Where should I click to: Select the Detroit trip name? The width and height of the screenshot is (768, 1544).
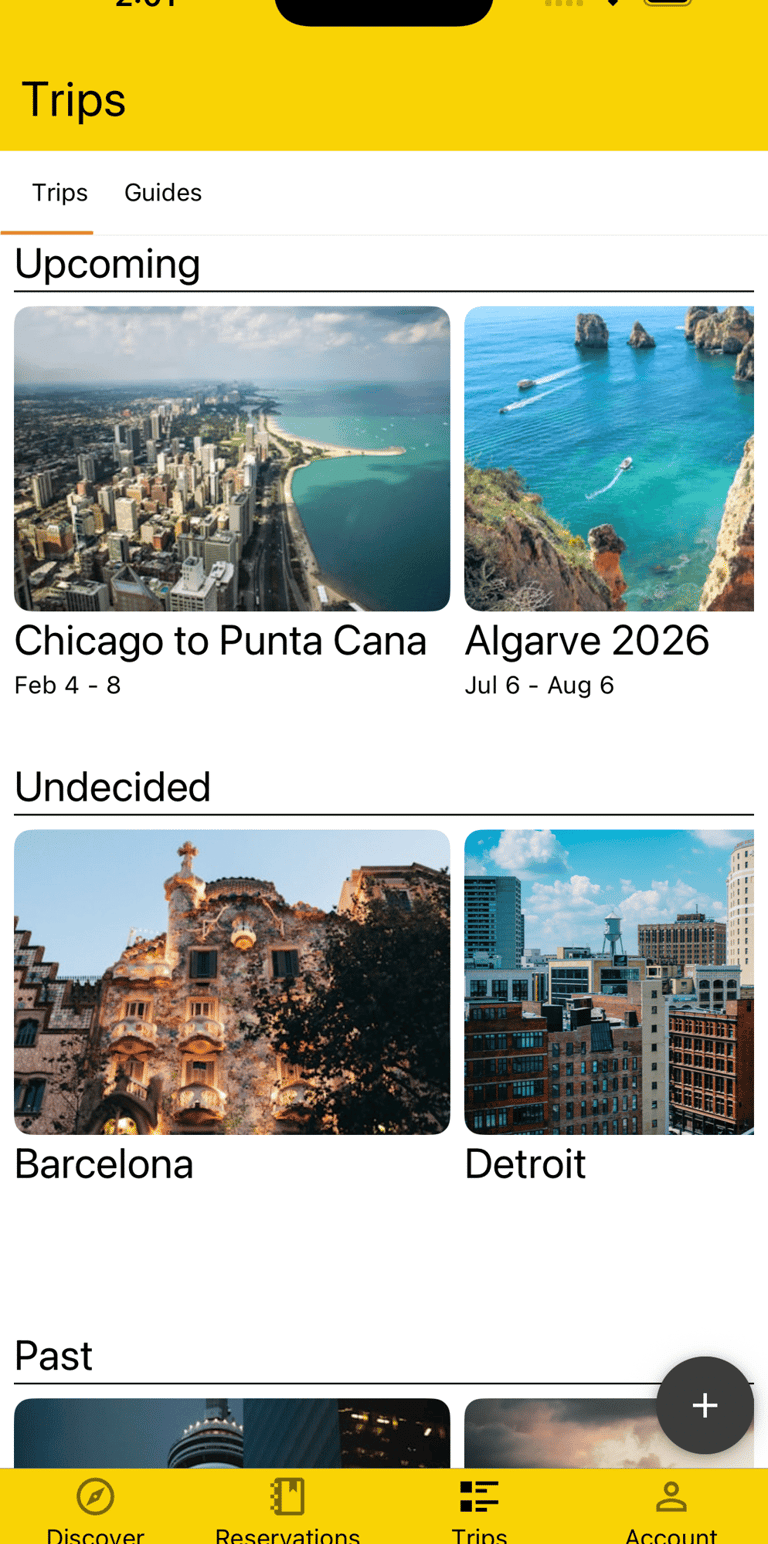pos(525,1163)
